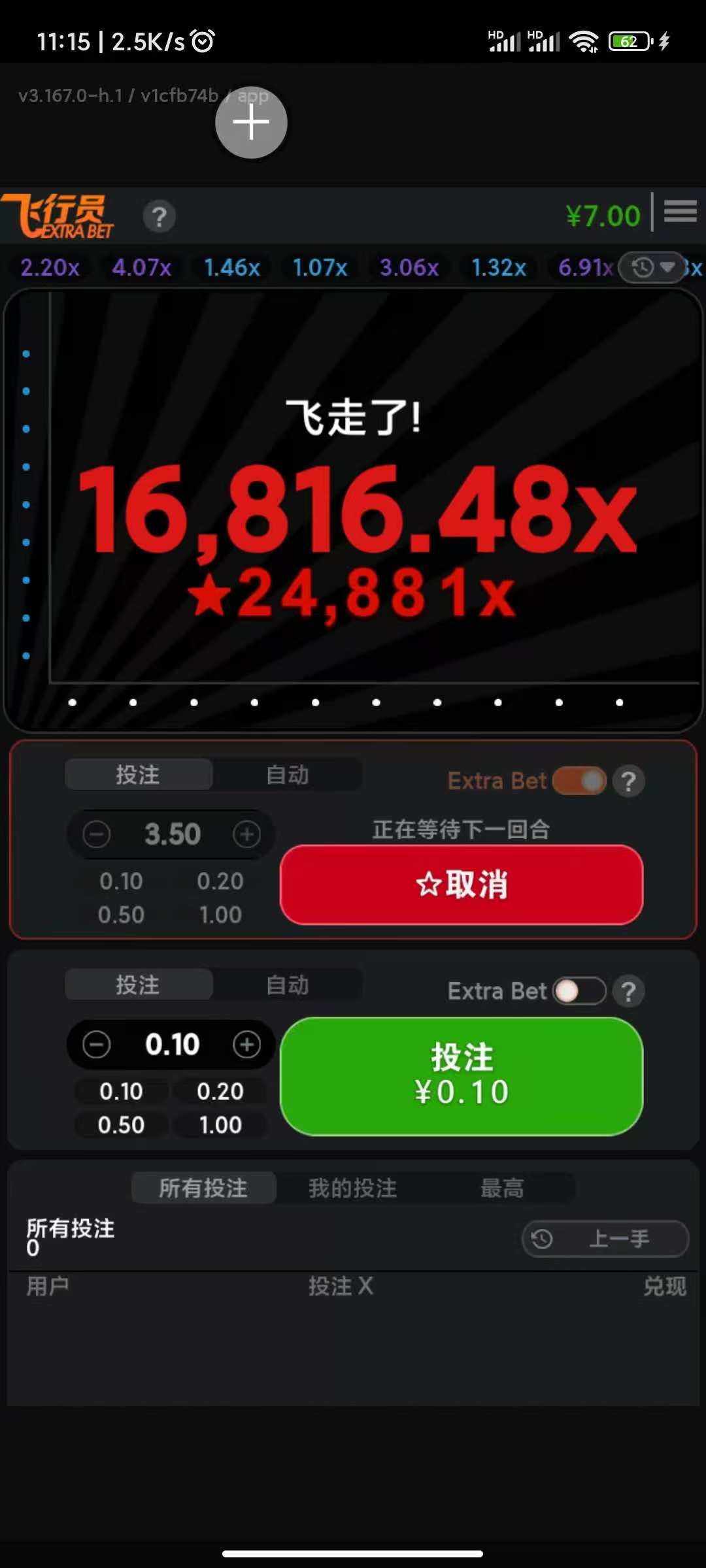This screenshot has width=706, height=1568.
Task: Switch to 最高 tab
Action: (502, 1188)
